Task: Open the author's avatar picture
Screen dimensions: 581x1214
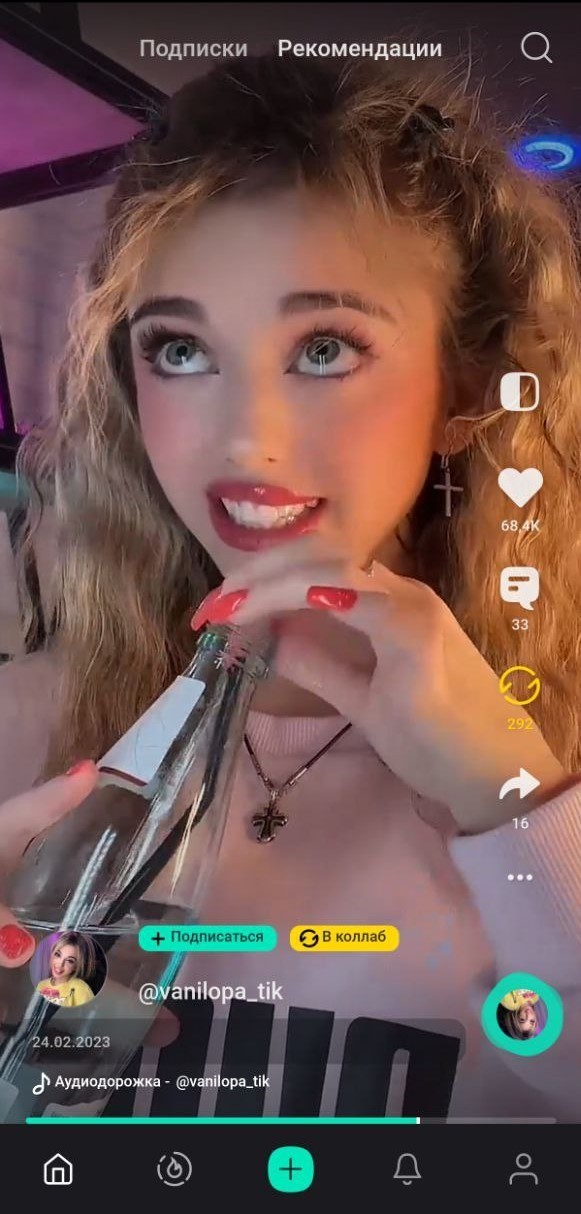Action: [70, 966]
